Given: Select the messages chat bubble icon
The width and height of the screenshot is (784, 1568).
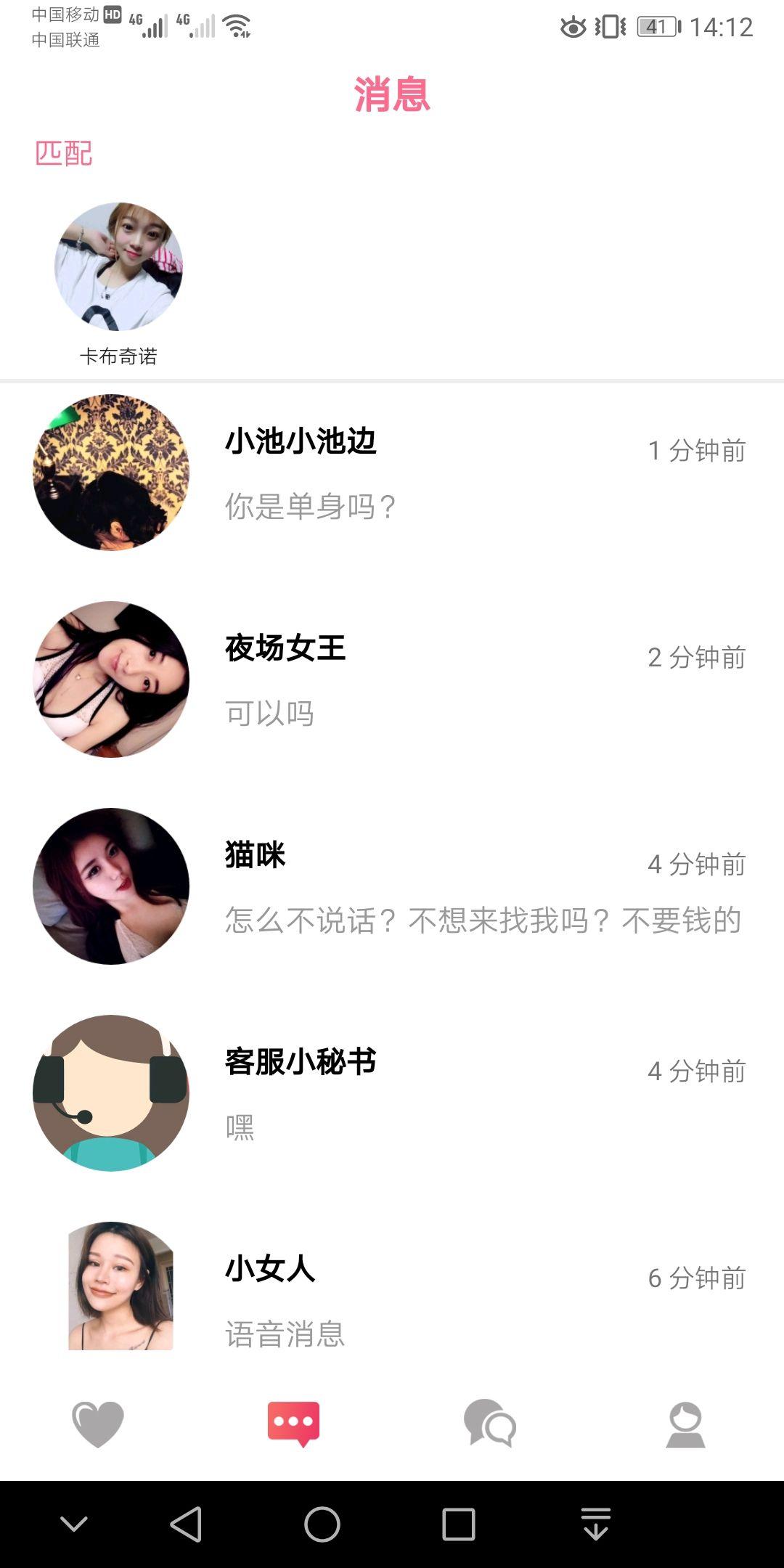Looking at the screenshot, I should click(294, 1421).
